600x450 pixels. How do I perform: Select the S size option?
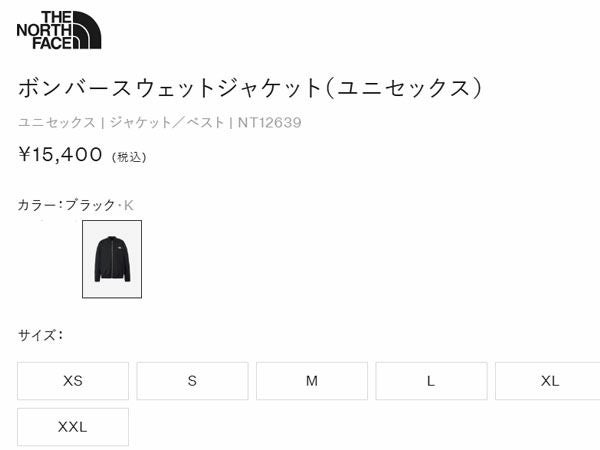click(x=192, y=381)
